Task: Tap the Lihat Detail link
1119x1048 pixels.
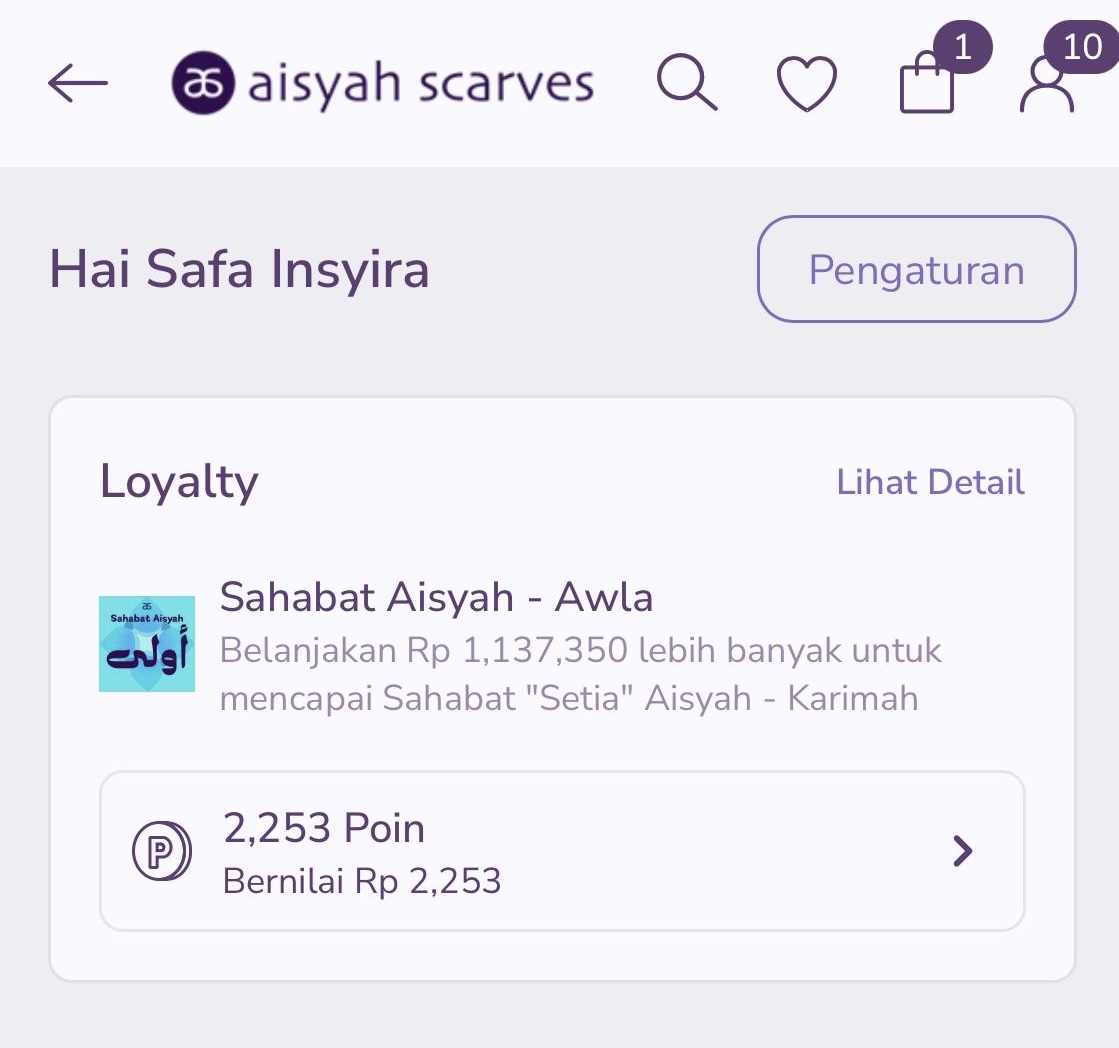Action: [930, 482]
